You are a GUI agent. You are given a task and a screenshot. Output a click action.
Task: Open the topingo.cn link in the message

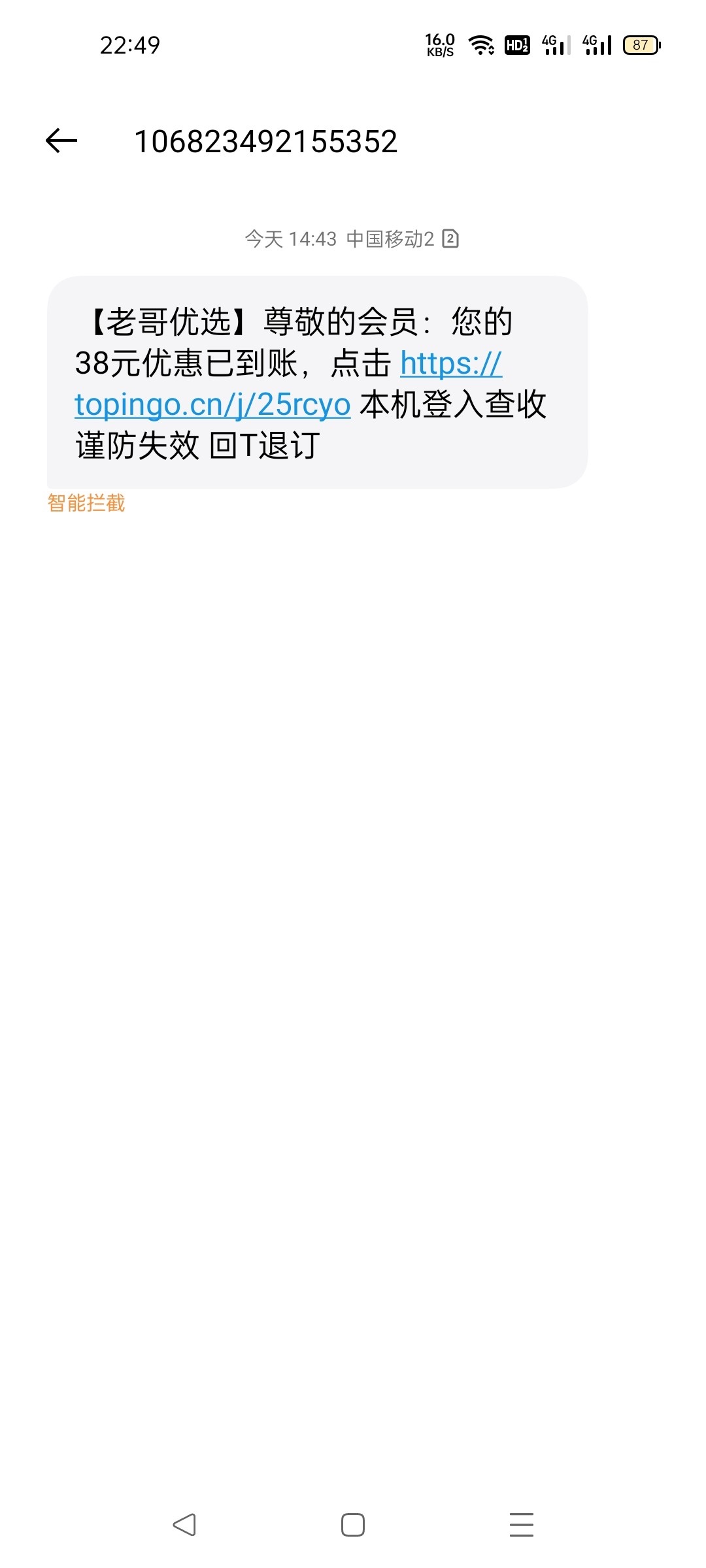pos(213,405)
